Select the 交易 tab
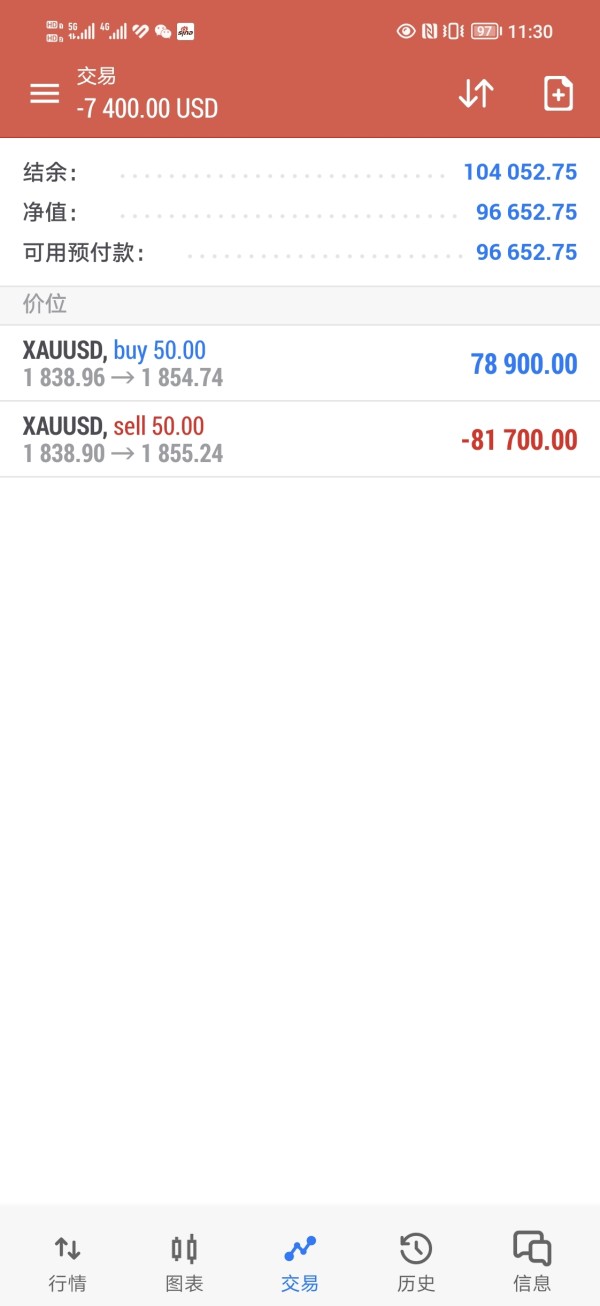This screenshot has width=600, height=1306. [300, 1262]
